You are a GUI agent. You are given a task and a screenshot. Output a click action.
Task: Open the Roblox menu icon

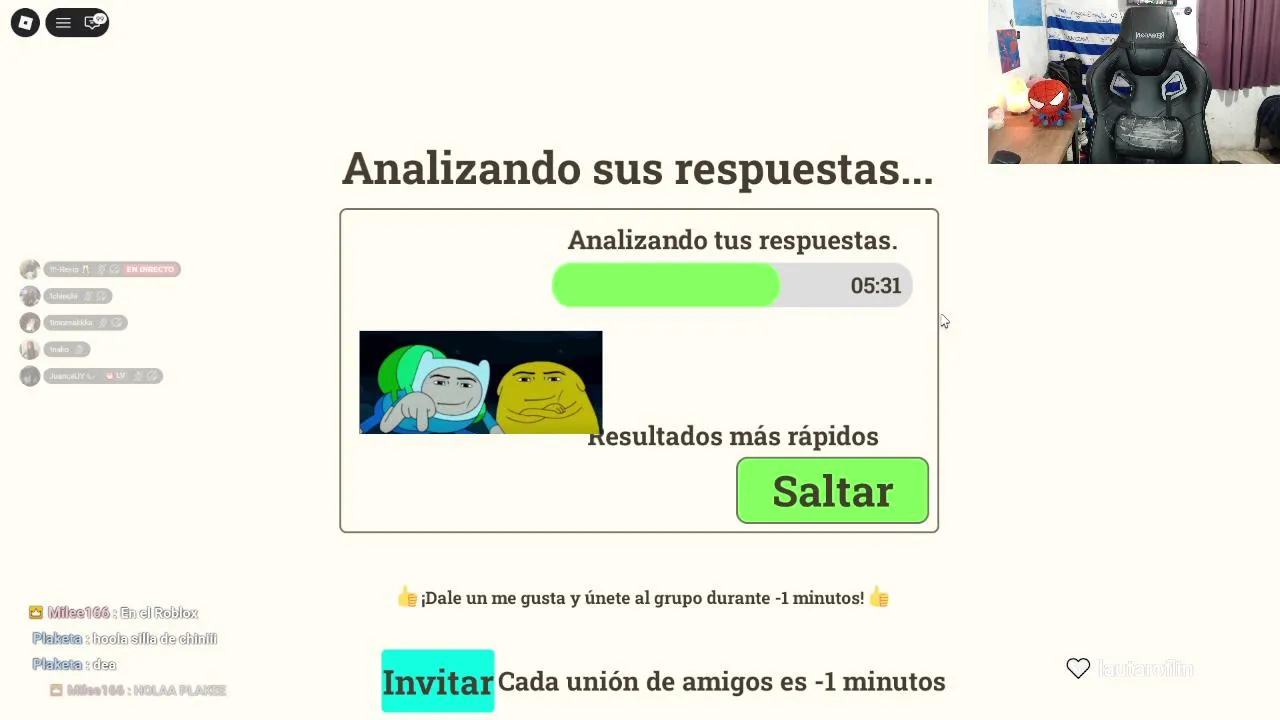[x=25, y=22]
